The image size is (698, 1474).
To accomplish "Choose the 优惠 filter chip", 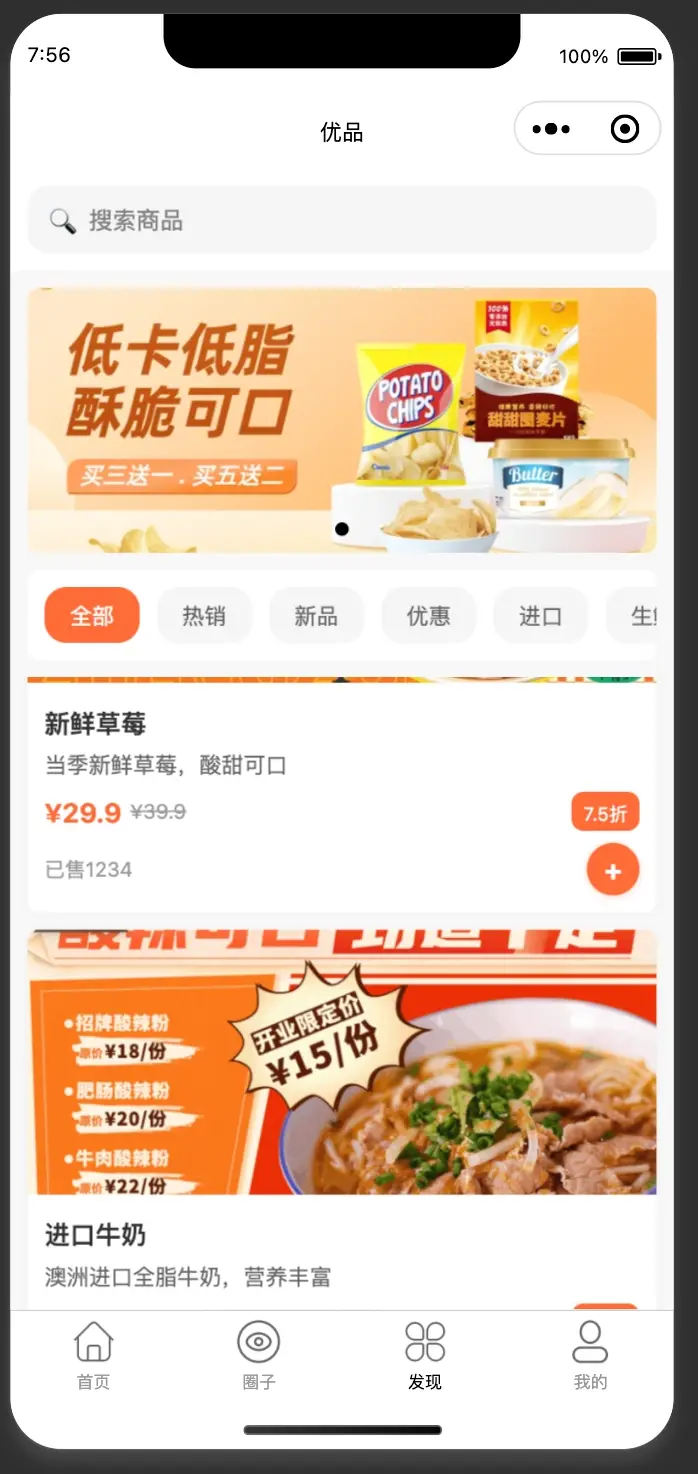I will [428, 616].
